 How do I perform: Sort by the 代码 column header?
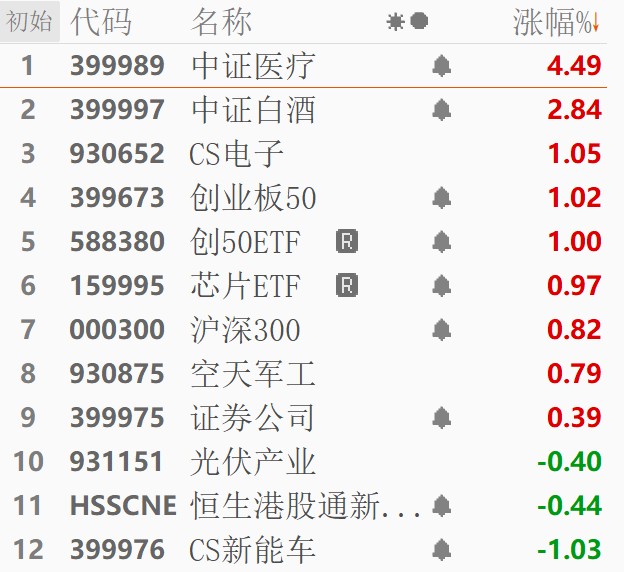coord(100,22)
